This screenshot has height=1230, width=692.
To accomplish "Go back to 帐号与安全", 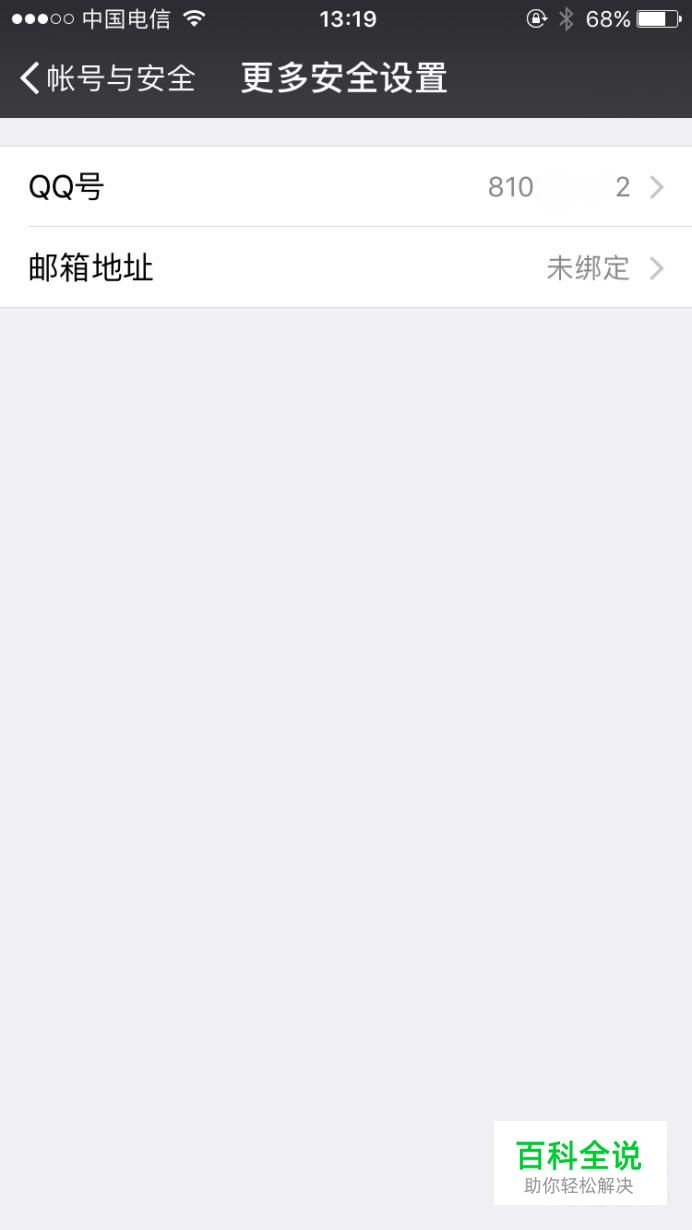I will point(108,78).
